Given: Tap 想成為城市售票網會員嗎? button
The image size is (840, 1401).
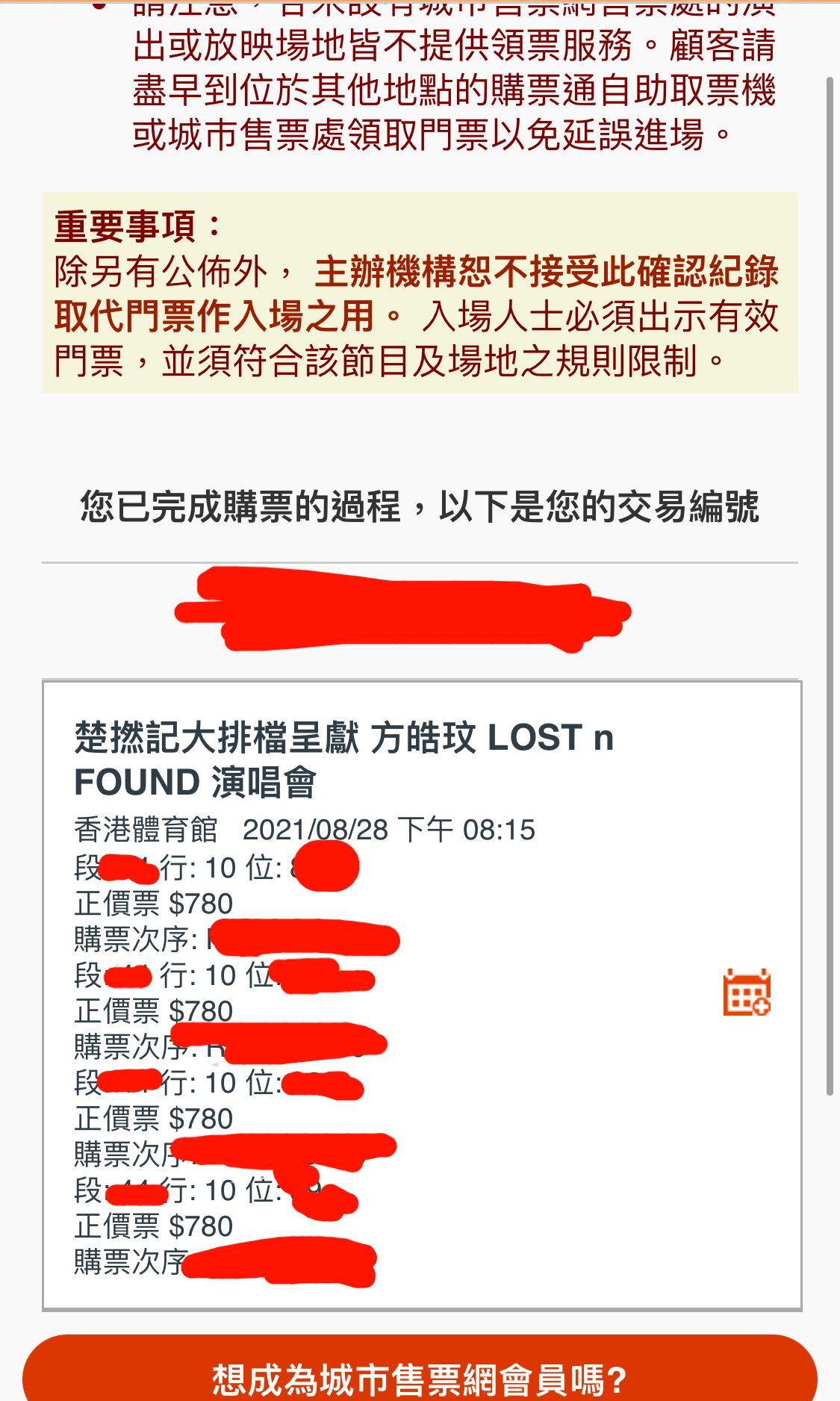Looking at the screenshot, I should click(x=420, y=1370).
